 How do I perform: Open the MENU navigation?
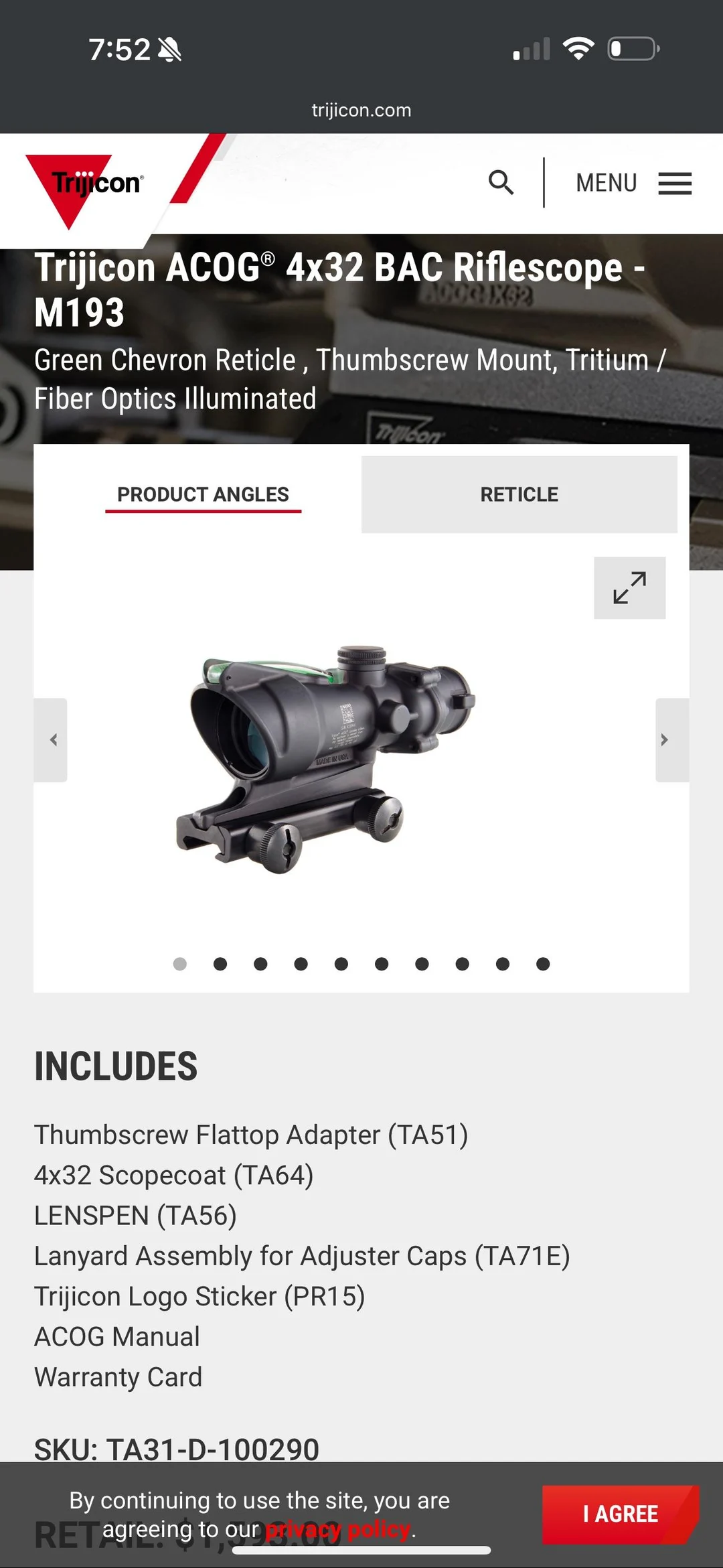click(606, 183)
